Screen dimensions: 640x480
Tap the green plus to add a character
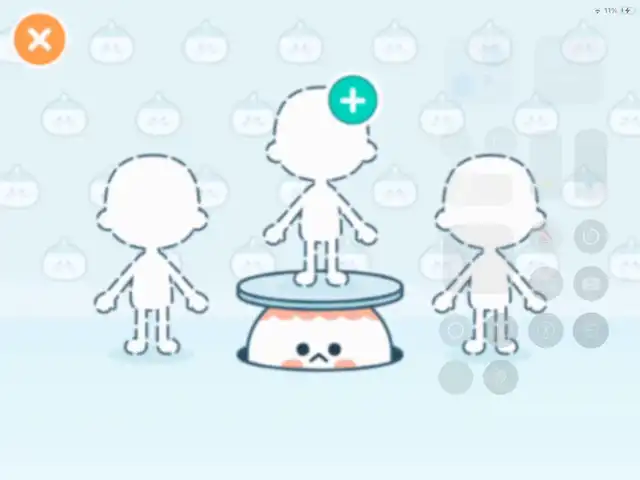[352, 100]
